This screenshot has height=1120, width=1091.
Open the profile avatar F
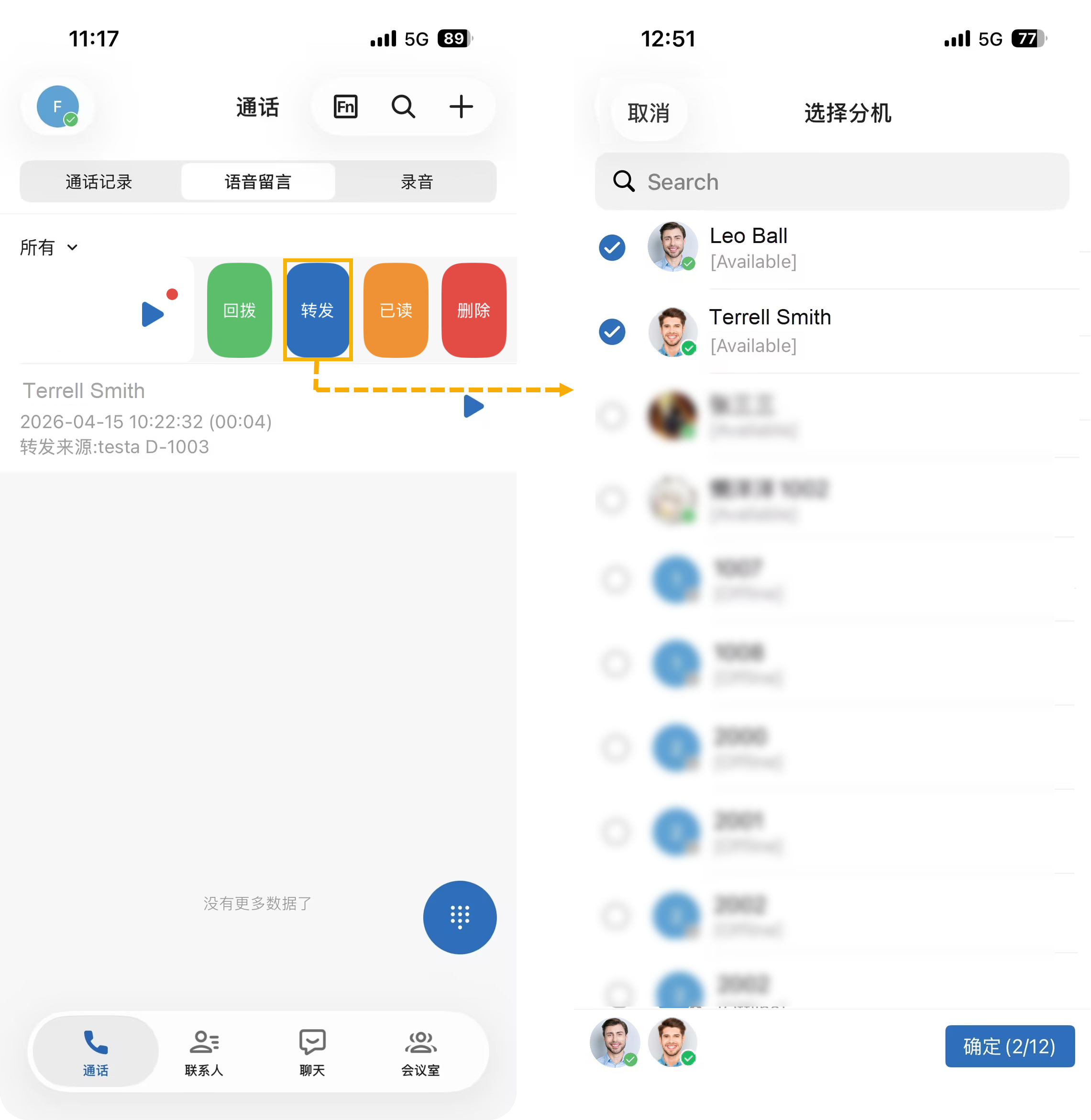tap(57, 107)
